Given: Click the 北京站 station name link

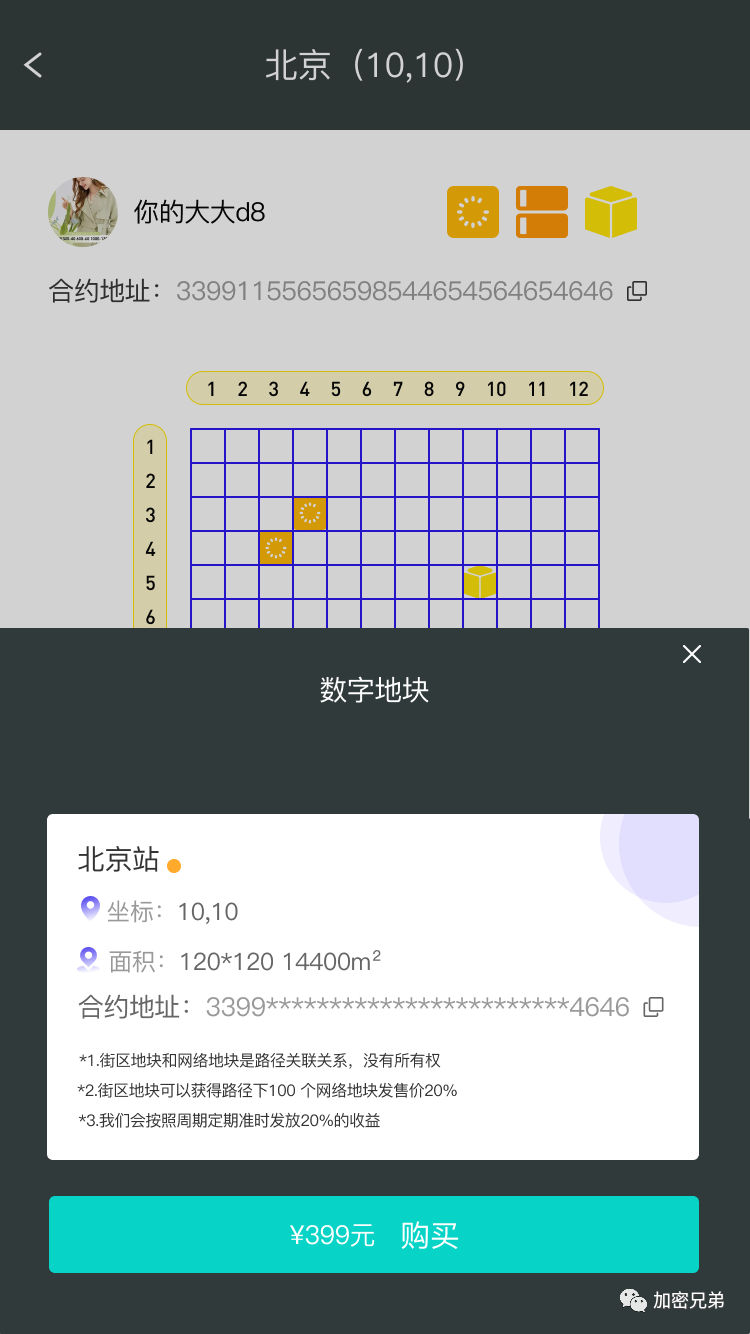Looking at the screenshot, I should click(x=115, y=861).
